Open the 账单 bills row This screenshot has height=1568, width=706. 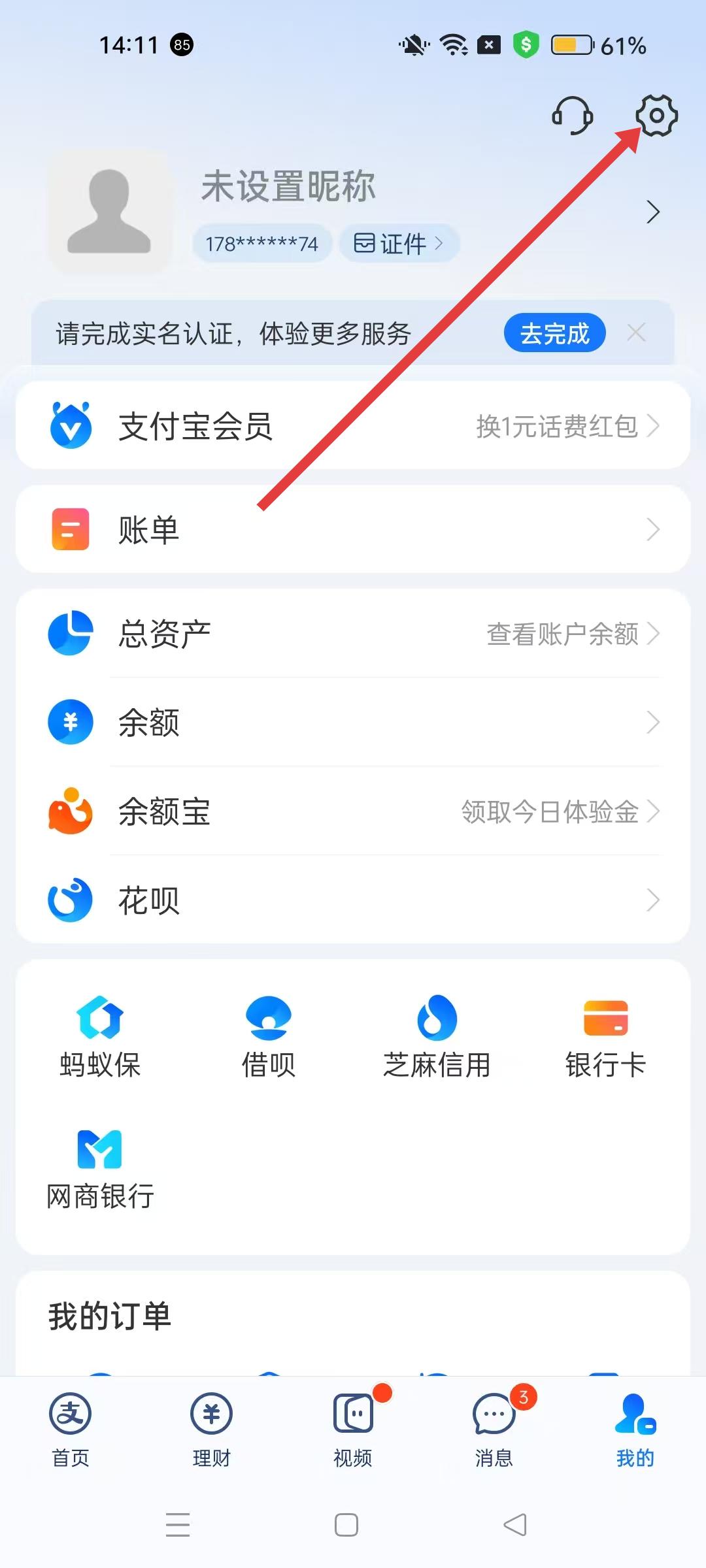353,529
